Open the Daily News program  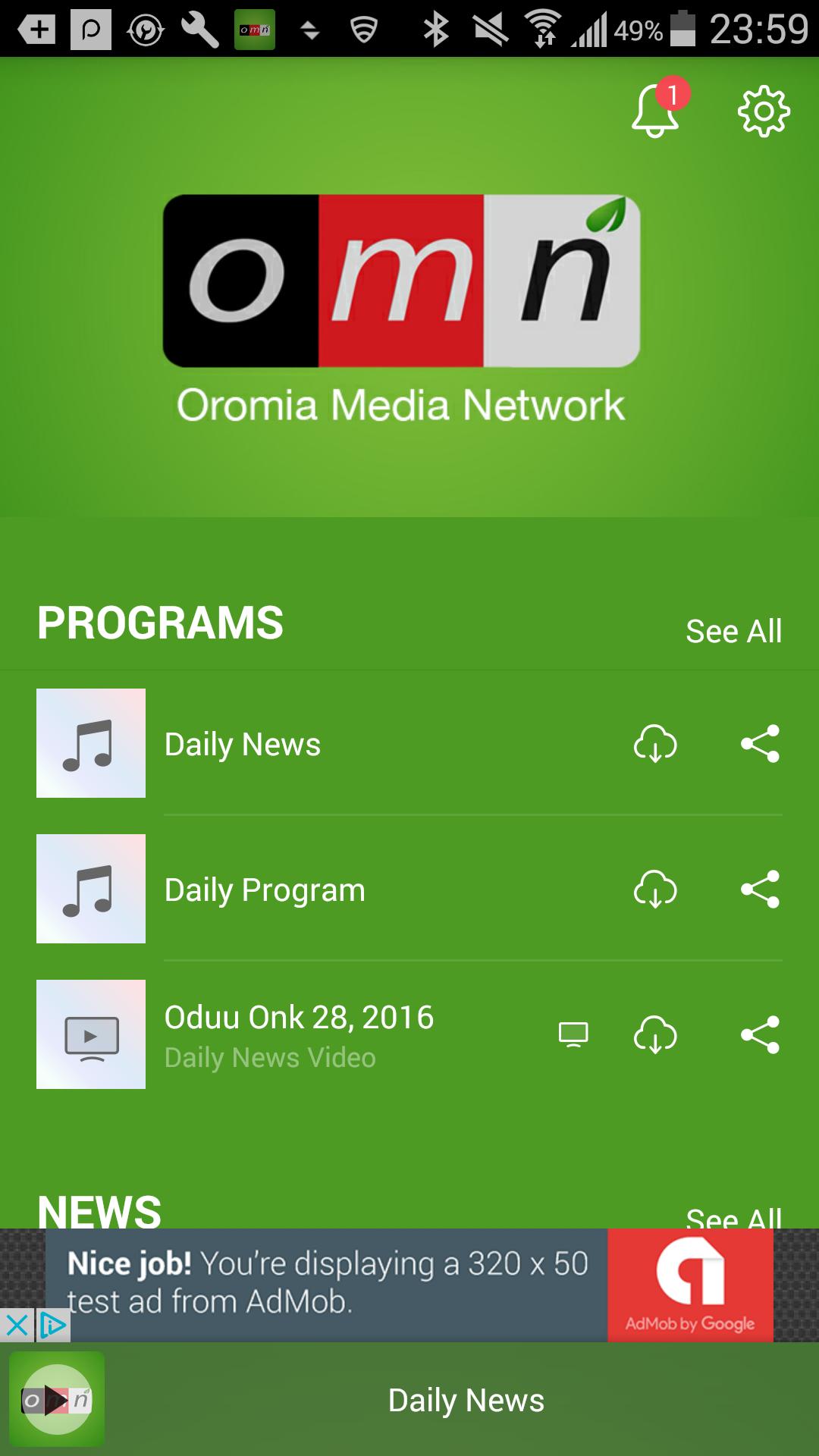click(x=243, y=744)
